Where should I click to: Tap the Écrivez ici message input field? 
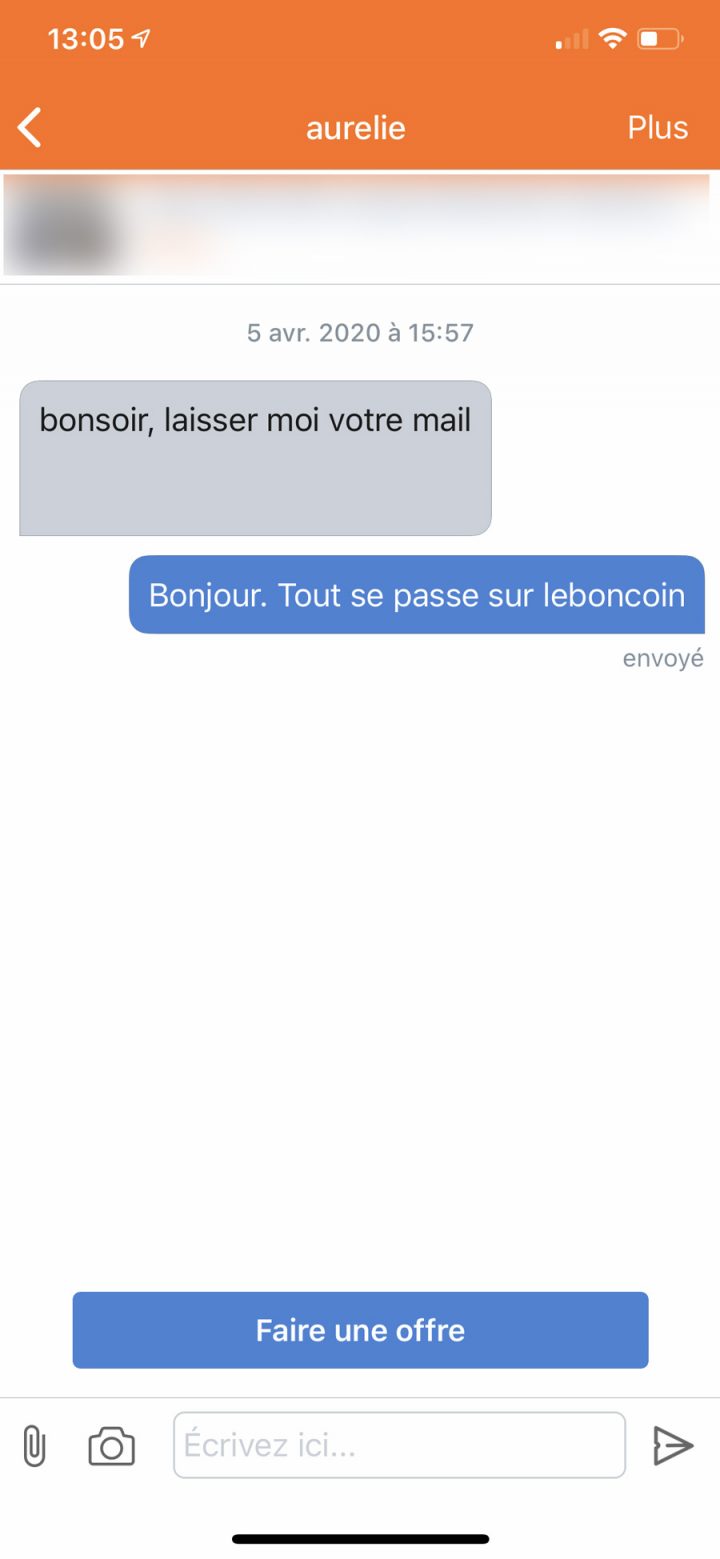[x=398, y=1445]
